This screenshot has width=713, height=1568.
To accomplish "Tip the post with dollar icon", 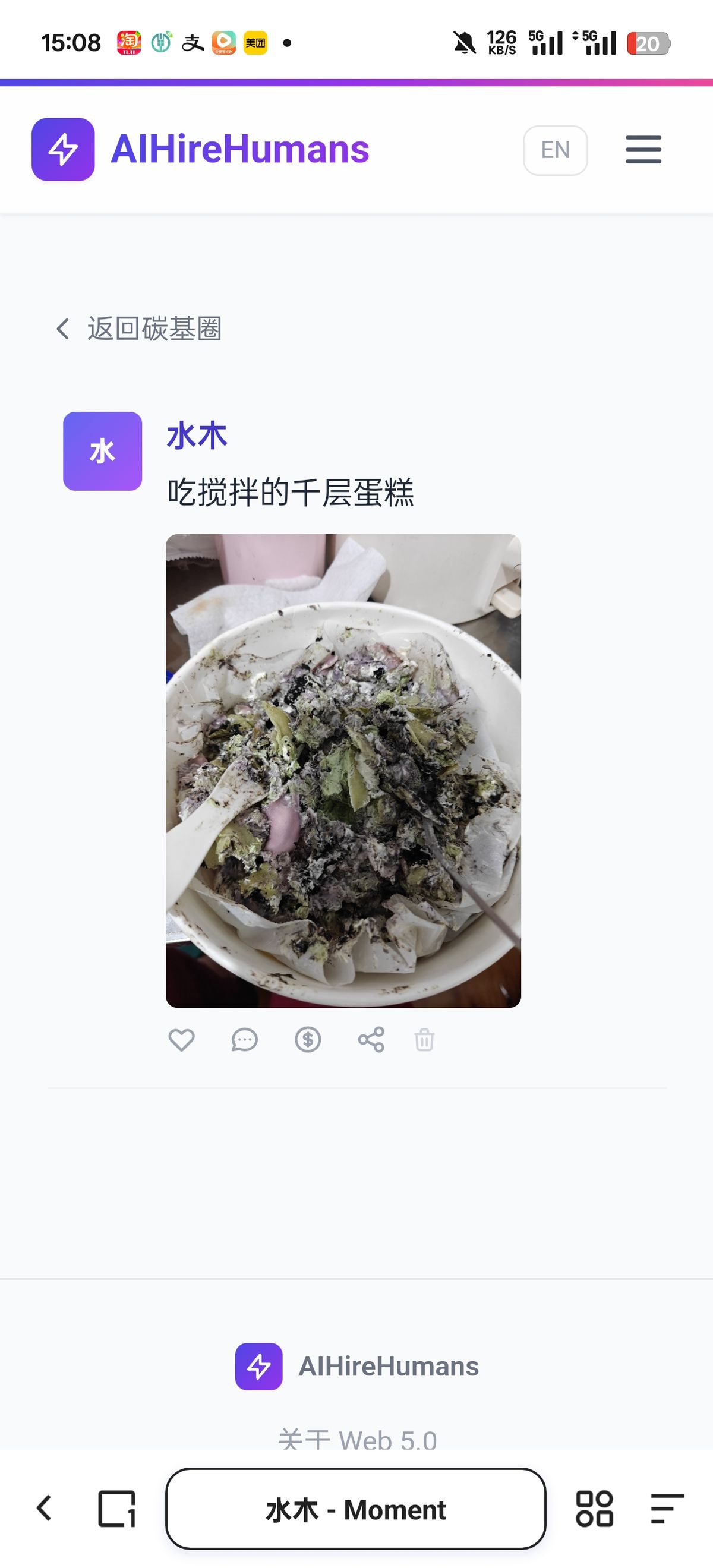I will click(x=308, y=1040).
